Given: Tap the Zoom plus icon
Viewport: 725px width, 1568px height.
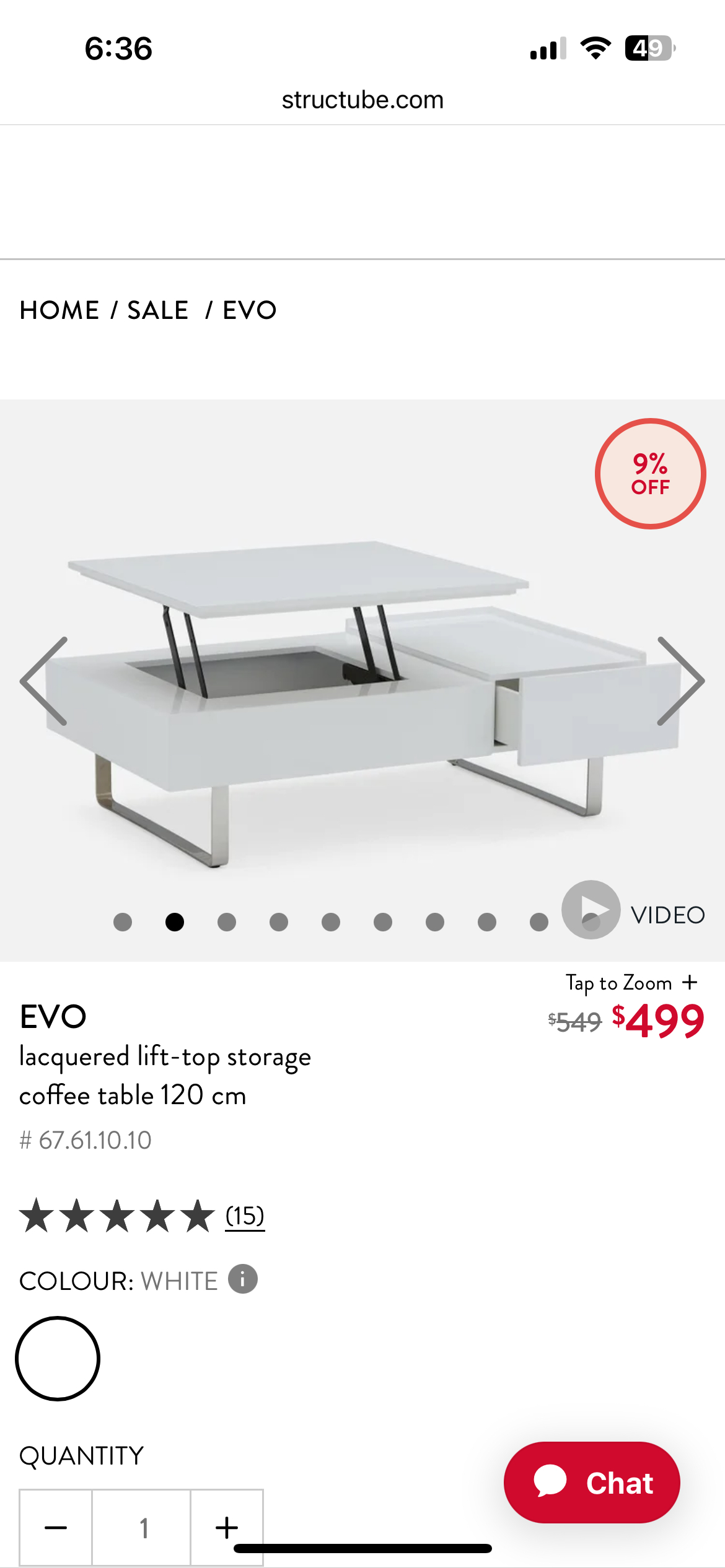Looking at the screenshot, I should coord(690,983).
